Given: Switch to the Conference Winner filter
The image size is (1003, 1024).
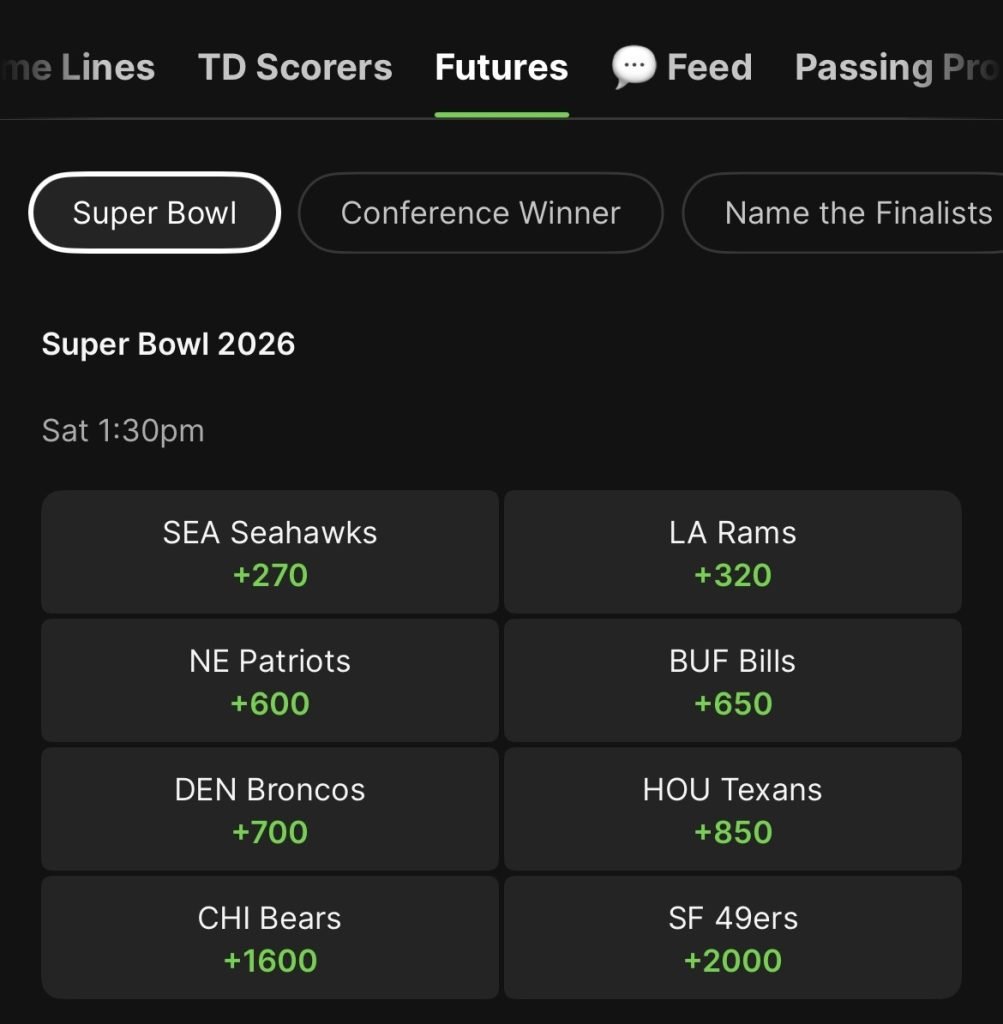Looking at the screenshot, I should click(481, 212).
